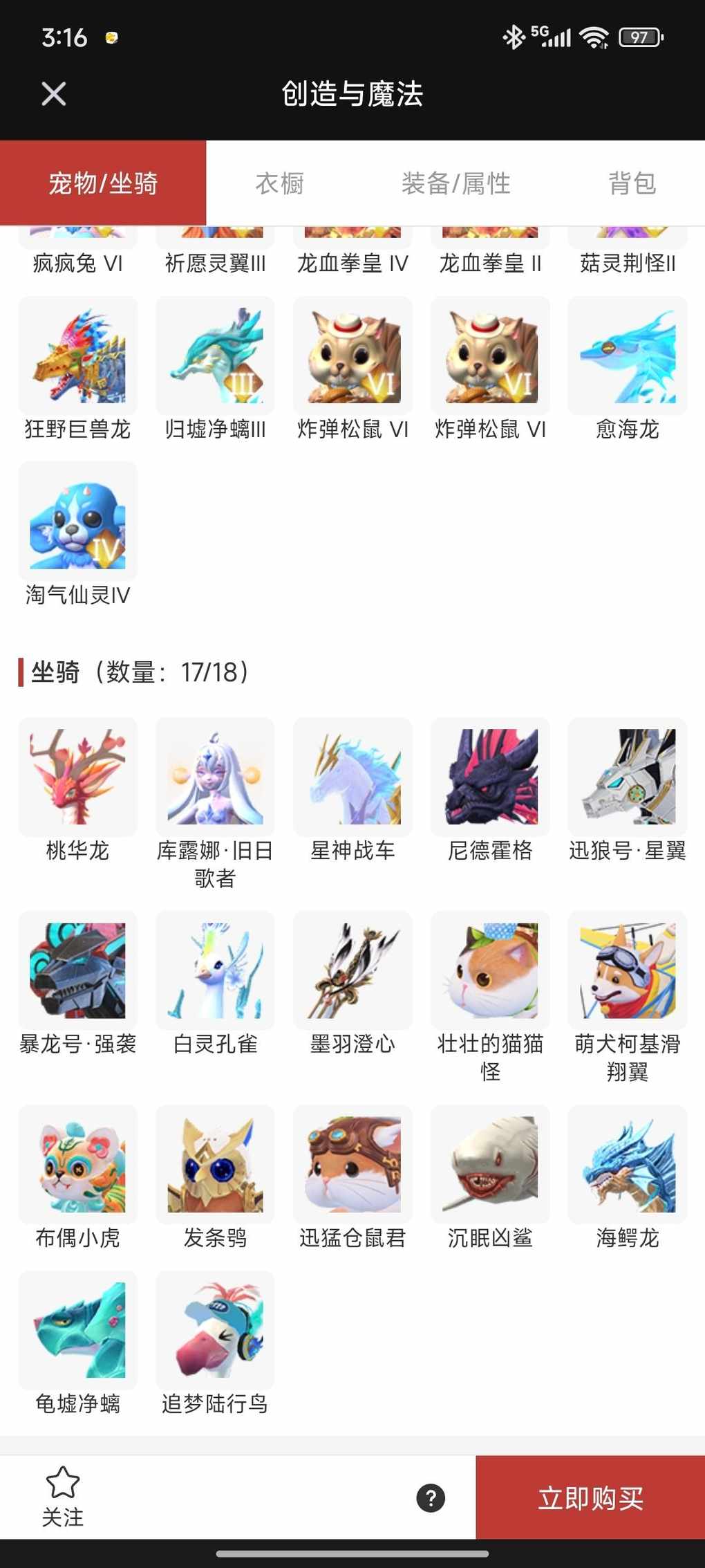Screen dimensions: 705x1568
Task: Open the 淘气仙灵IV pet tile
Action: (78, 522)
